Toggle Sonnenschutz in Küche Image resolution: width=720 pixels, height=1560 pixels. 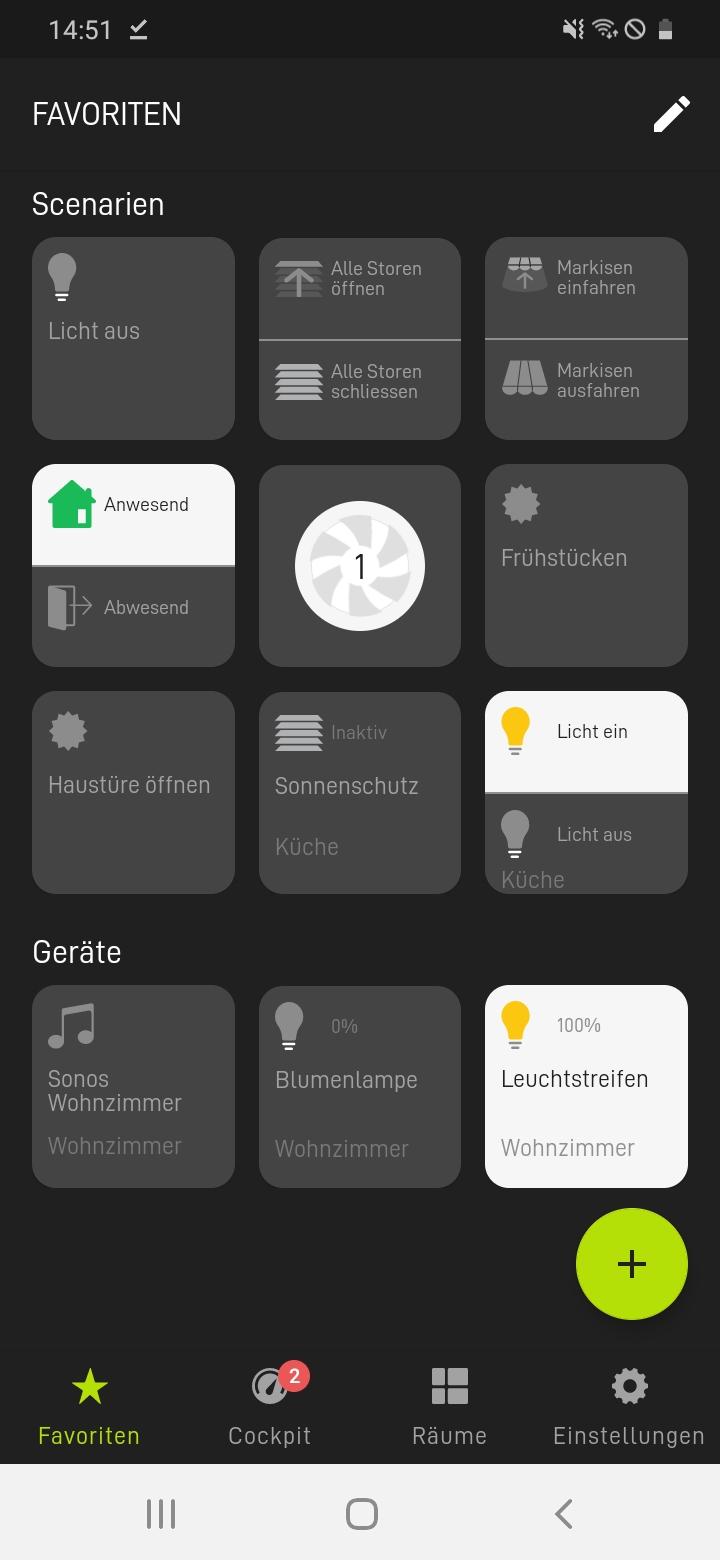click(360, 792)
